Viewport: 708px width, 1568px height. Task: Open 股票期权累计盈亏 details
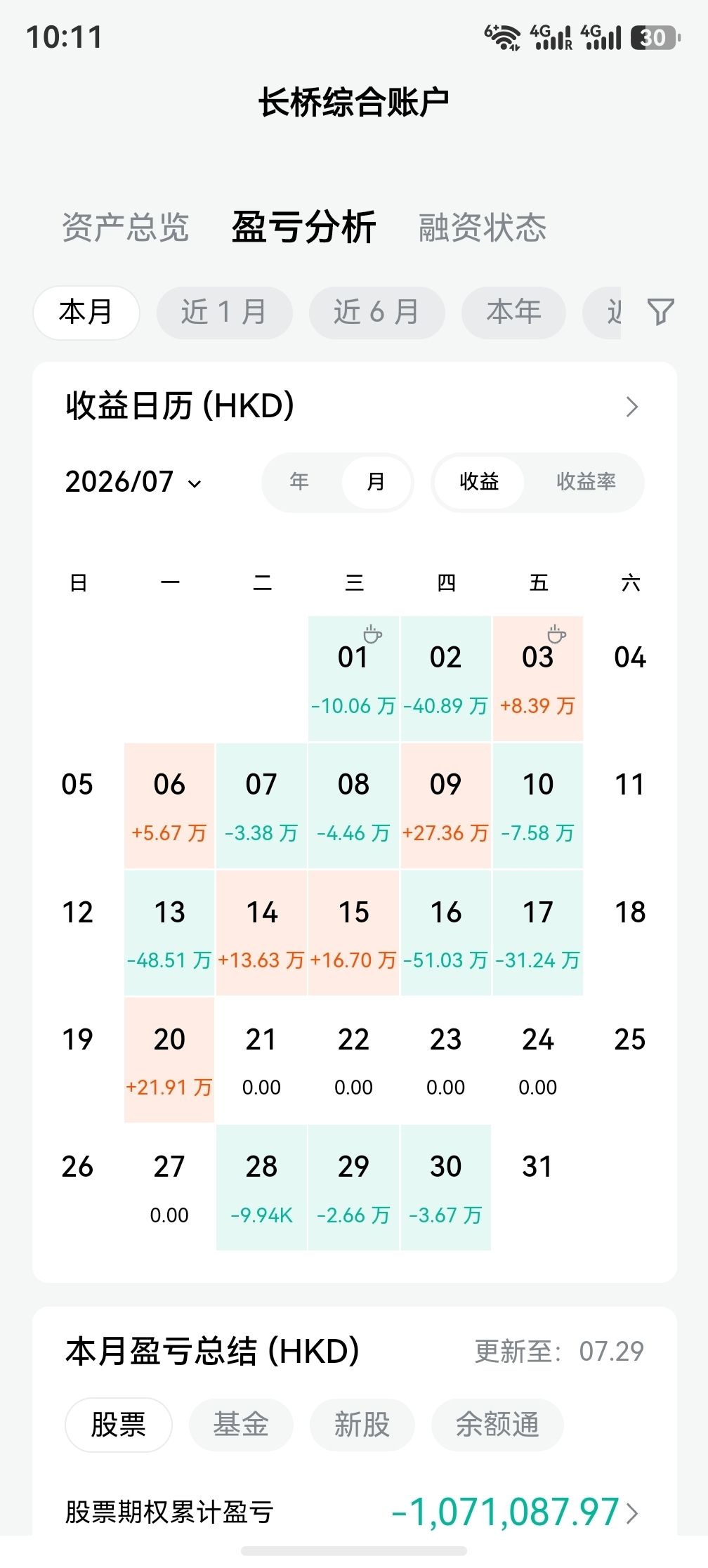[354, 1513]
